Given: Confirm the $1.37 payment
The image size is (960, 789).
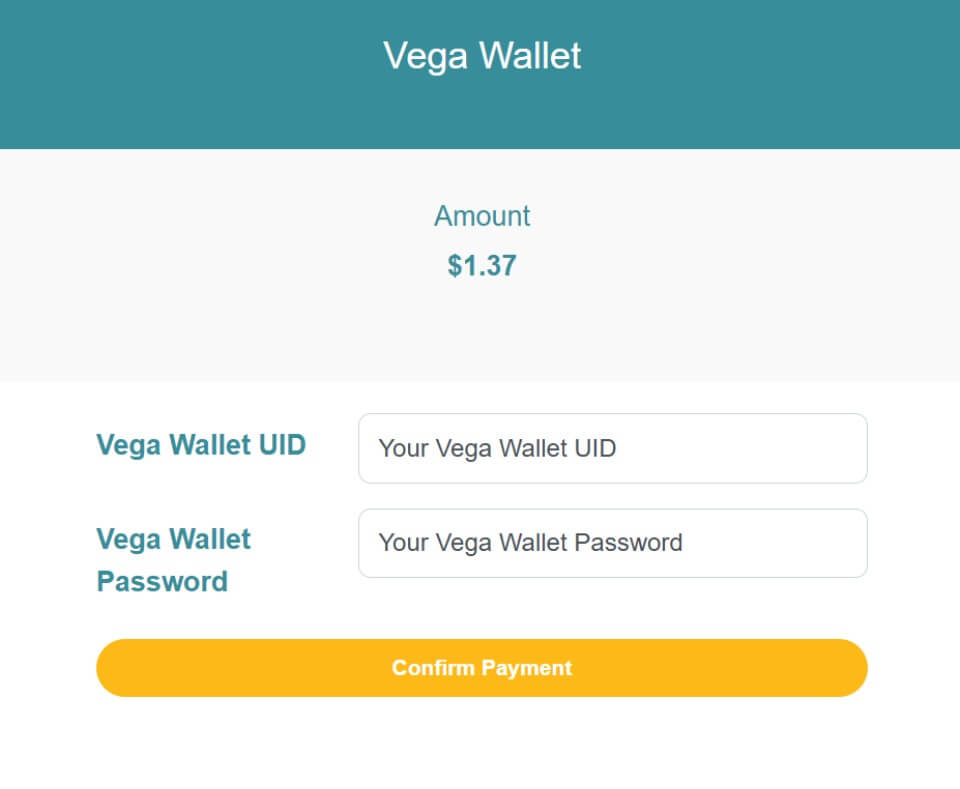Looking at the screenshot, I should coord(481,667).
